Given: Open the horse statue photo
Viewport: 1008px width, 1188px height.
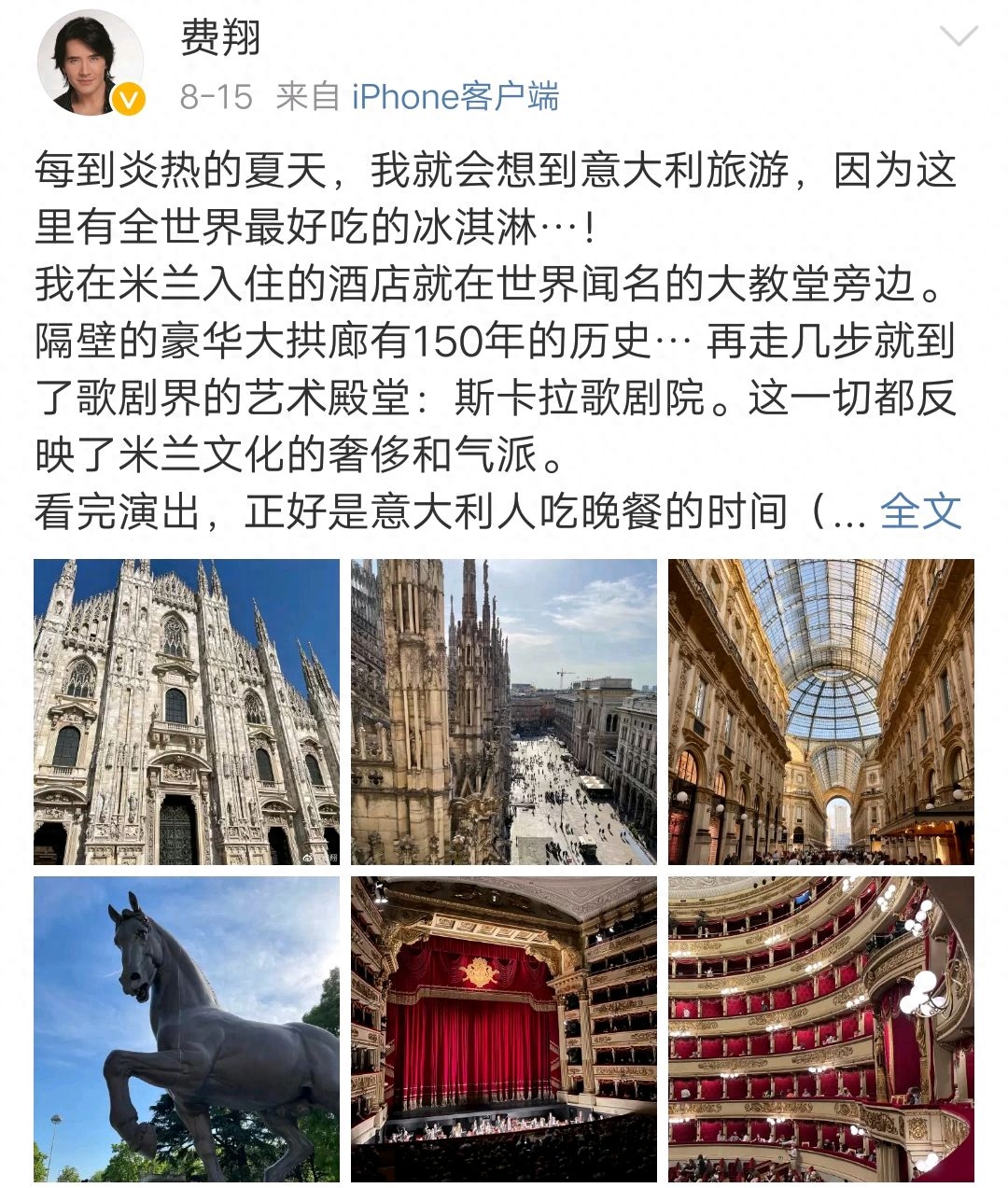Looking at the screenshot, I should pos(187,1028).
